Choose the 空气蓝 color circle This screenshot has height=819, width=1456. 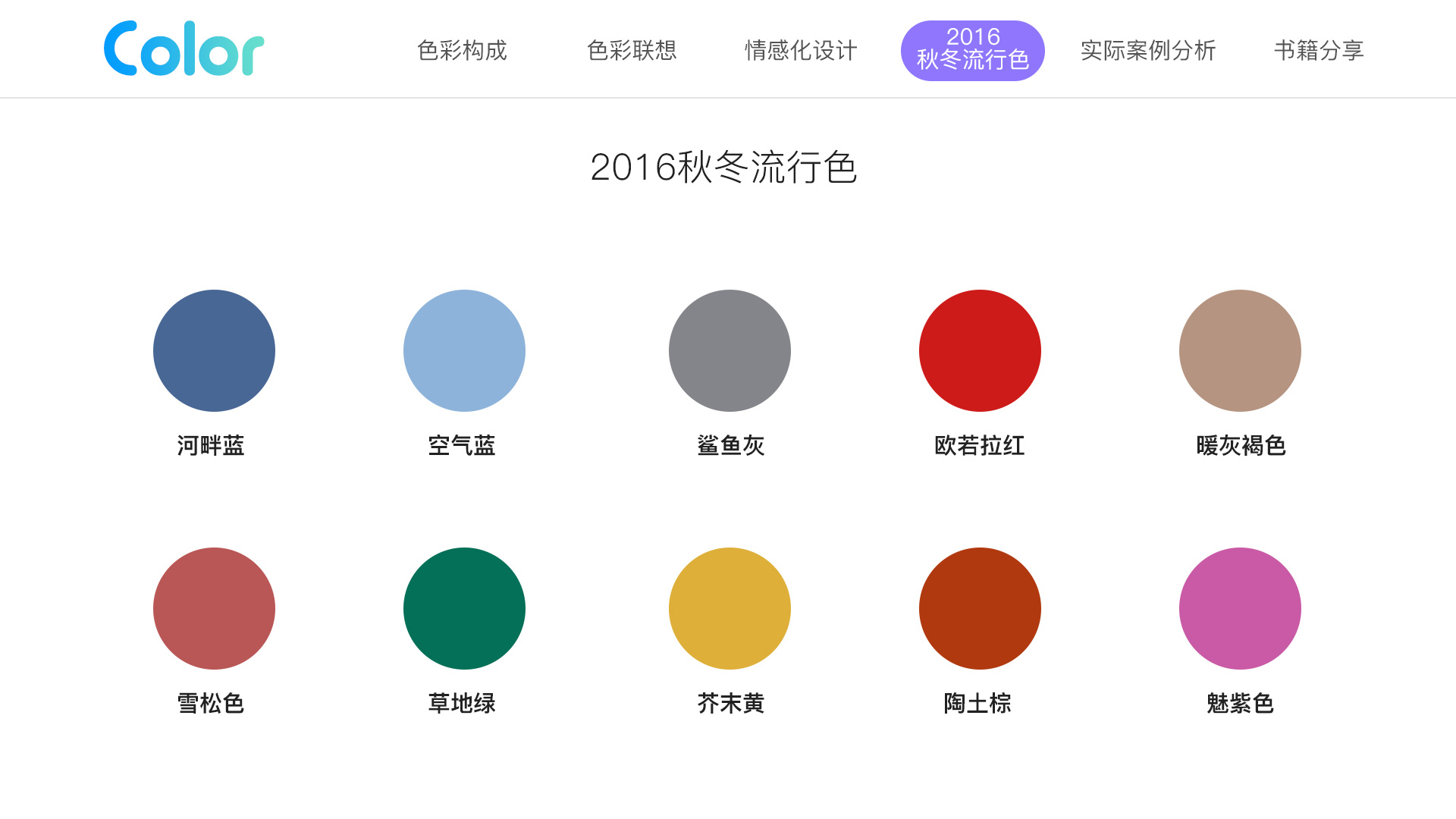coord(464,350)
